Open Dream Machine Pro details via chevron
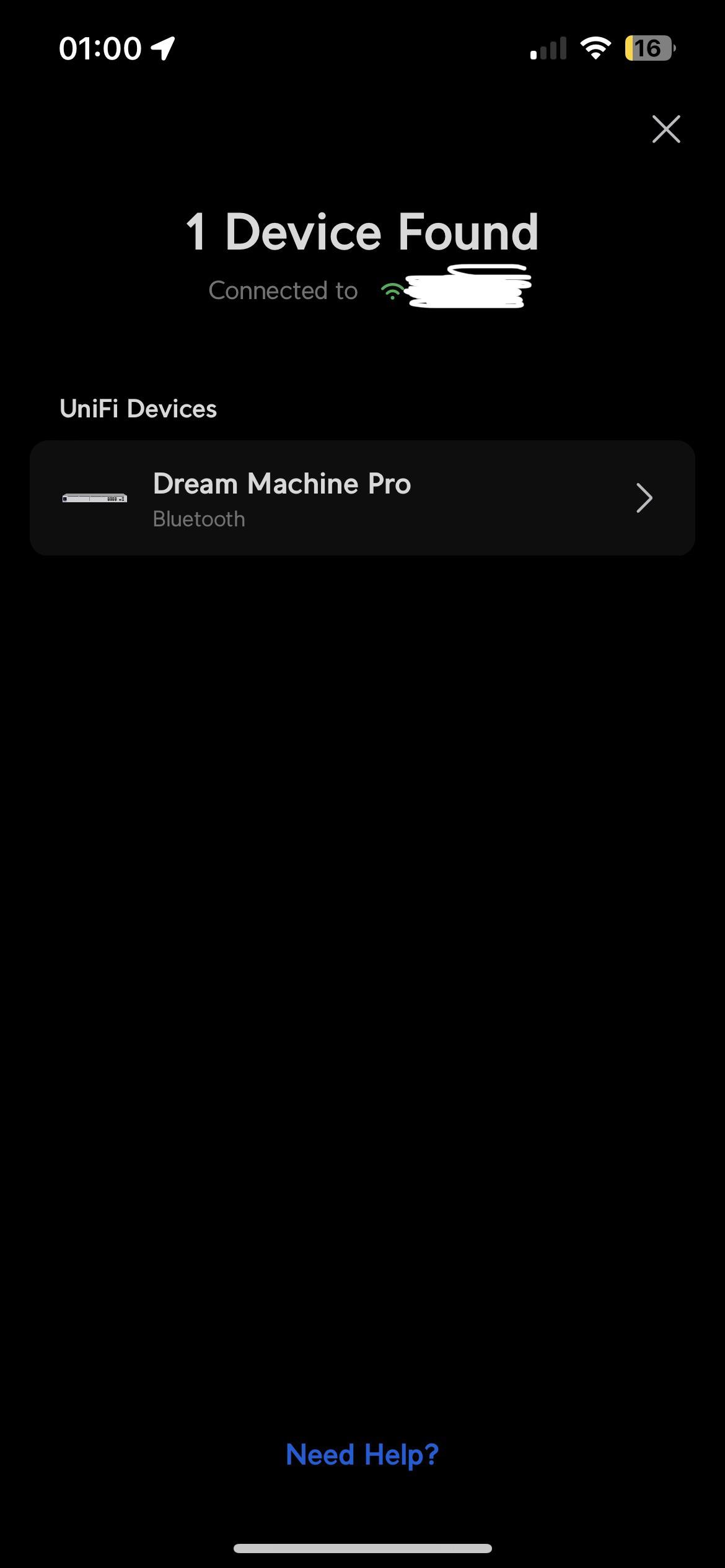This screenshot has height=1568, width=725. (x=644, y=497)
